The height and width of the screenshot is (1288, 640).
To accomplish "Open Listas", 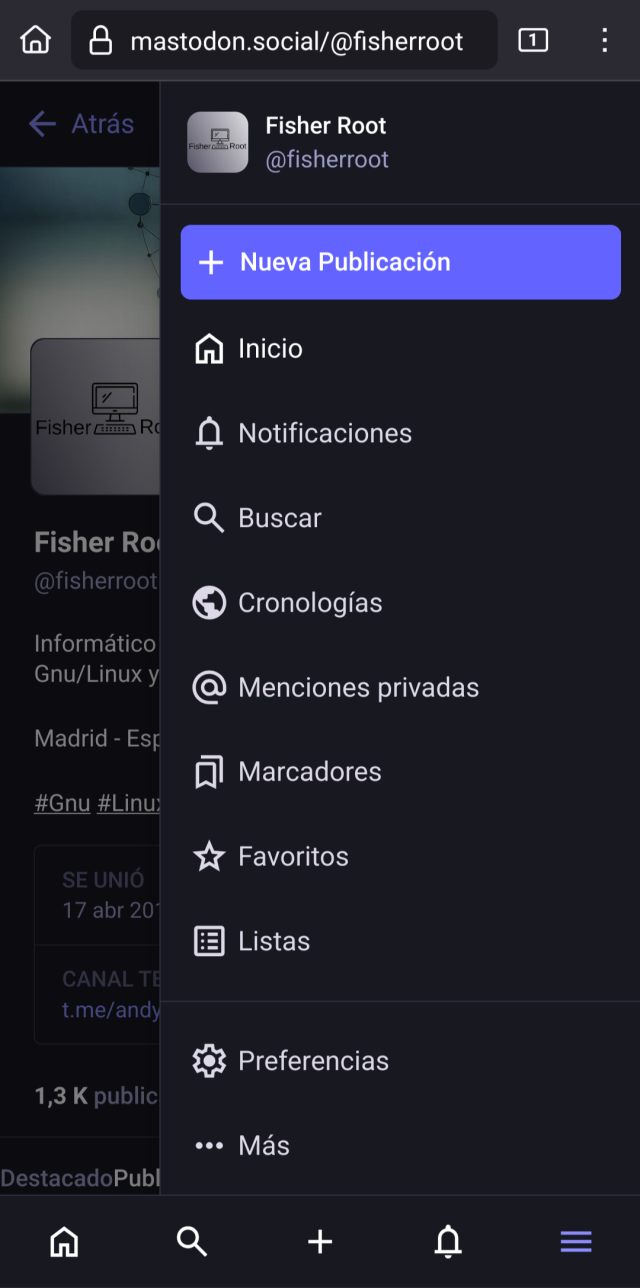I will coord(273,941).
